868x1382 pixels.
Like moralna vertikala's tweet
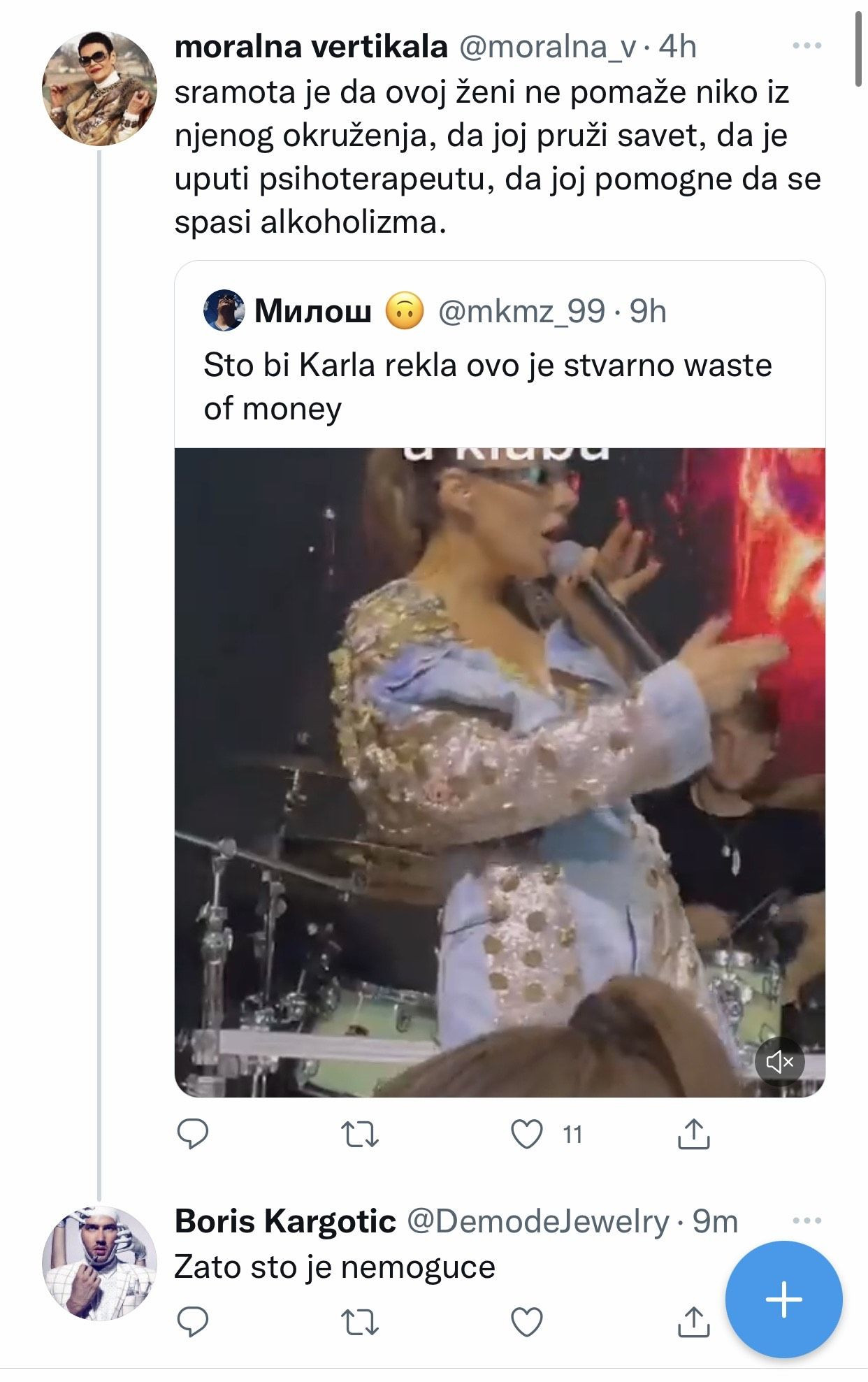(x=527, y=1135)
